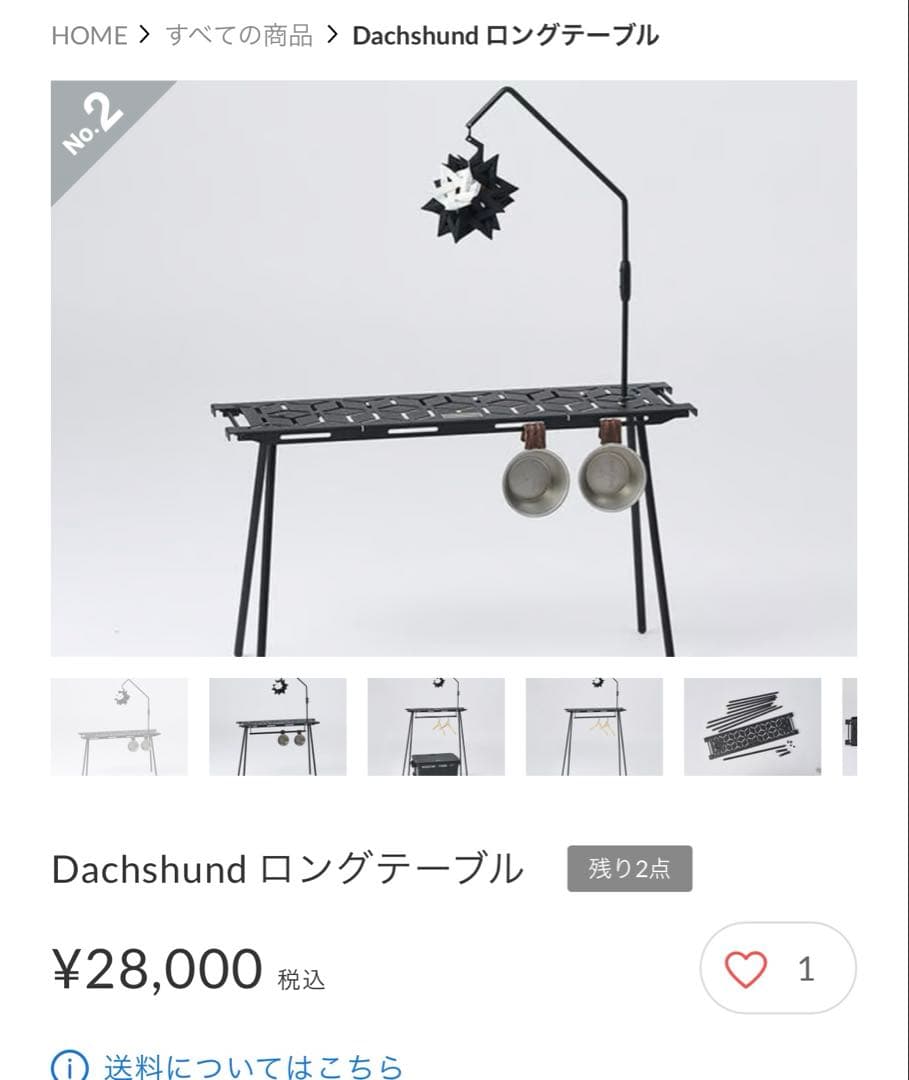Click the 残り2点 stock badge
This screenshot has width=909, height=1080.
(629, 869)
